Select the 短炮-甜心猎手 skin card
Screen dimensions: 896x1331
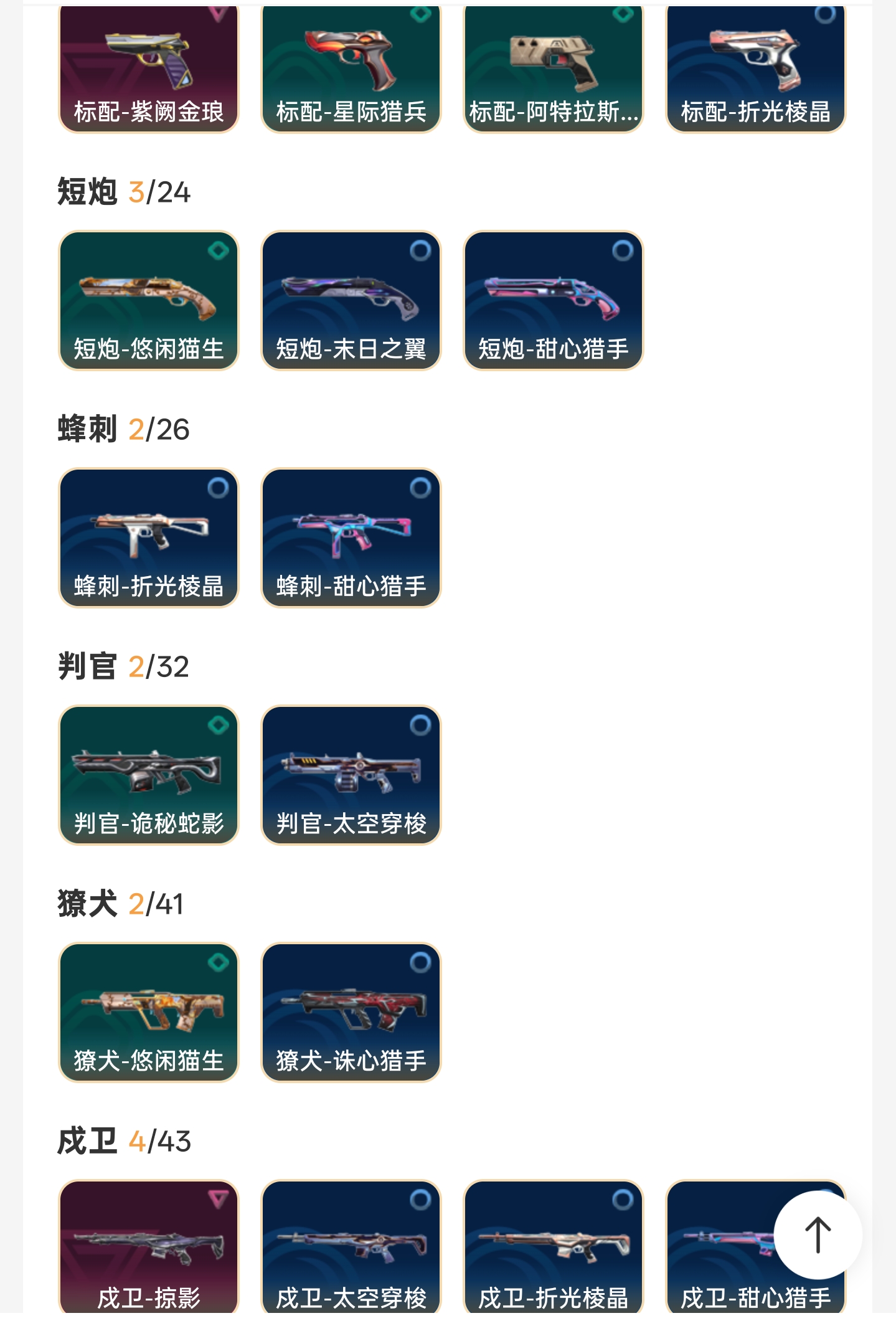pos(554,301)
